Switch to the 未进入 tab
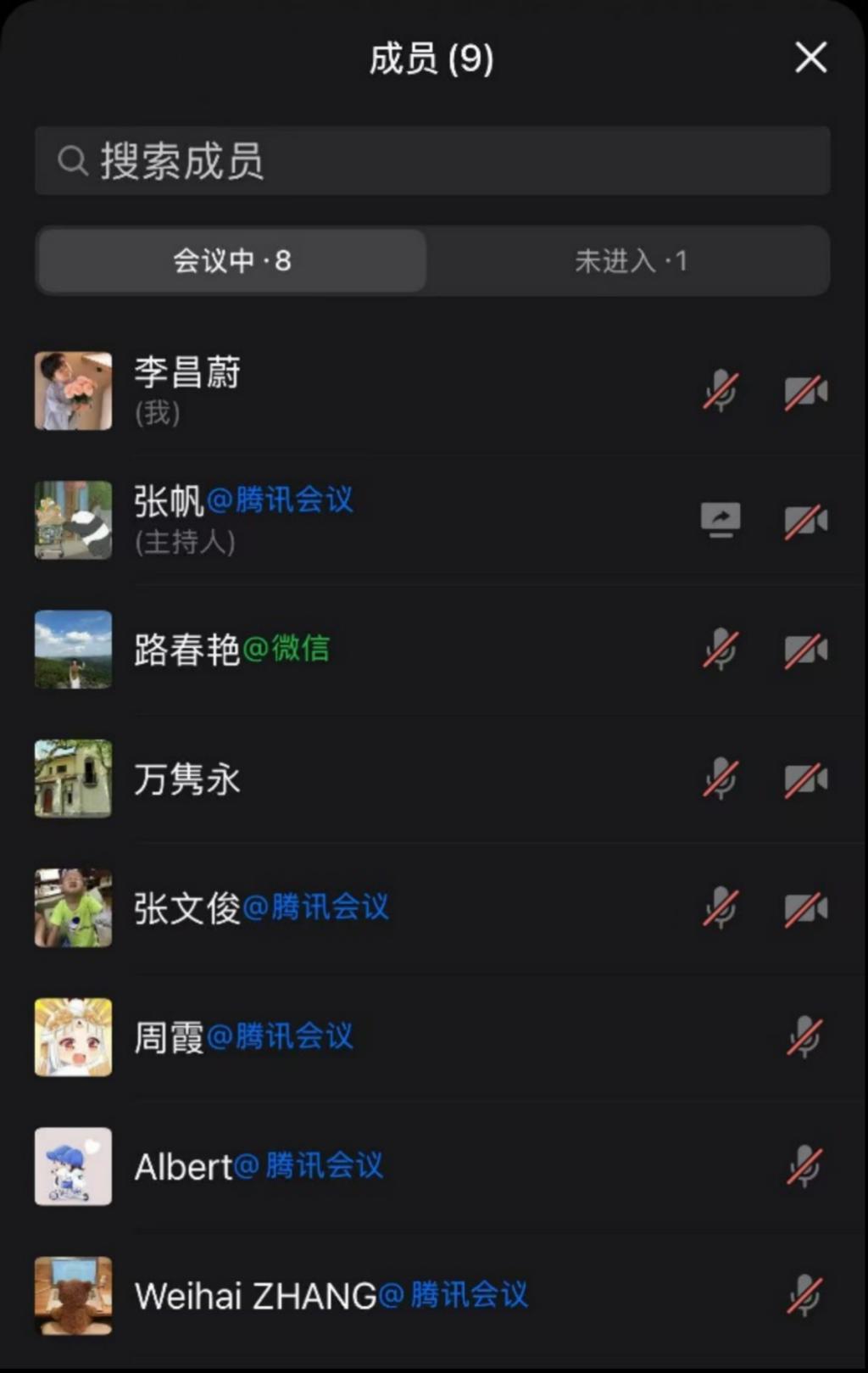Screen dimensions: 868x1373 click(630, 260)
